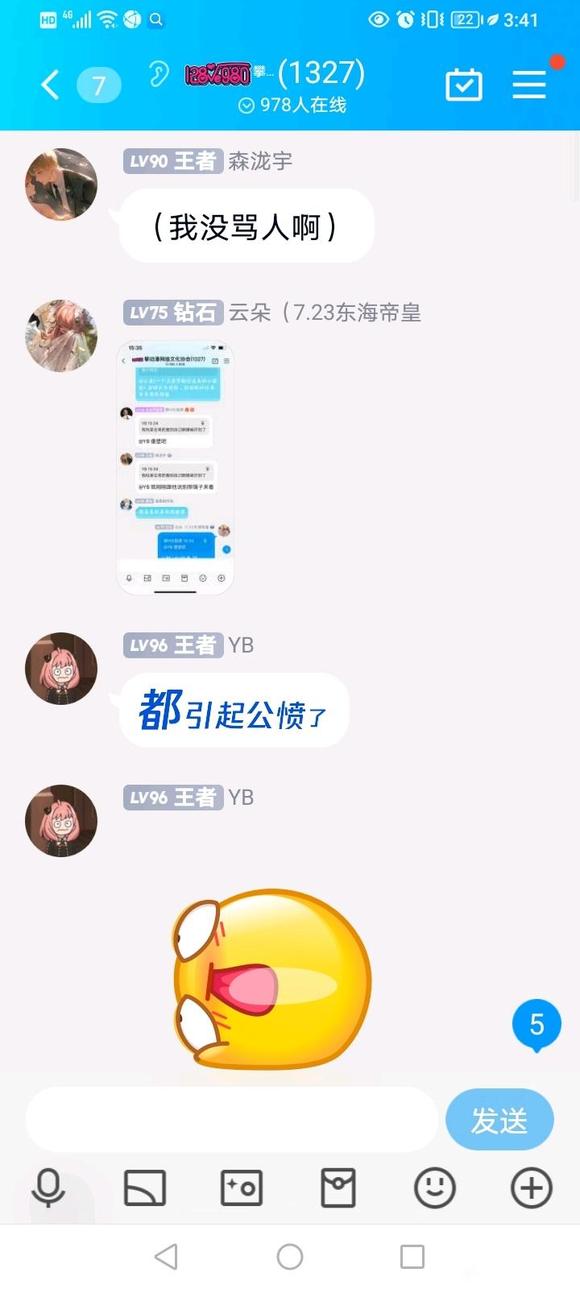This screenshot has width=580, height=1289.
Task: View 云朵's profile avatar
Action: (x=61, y=335)
